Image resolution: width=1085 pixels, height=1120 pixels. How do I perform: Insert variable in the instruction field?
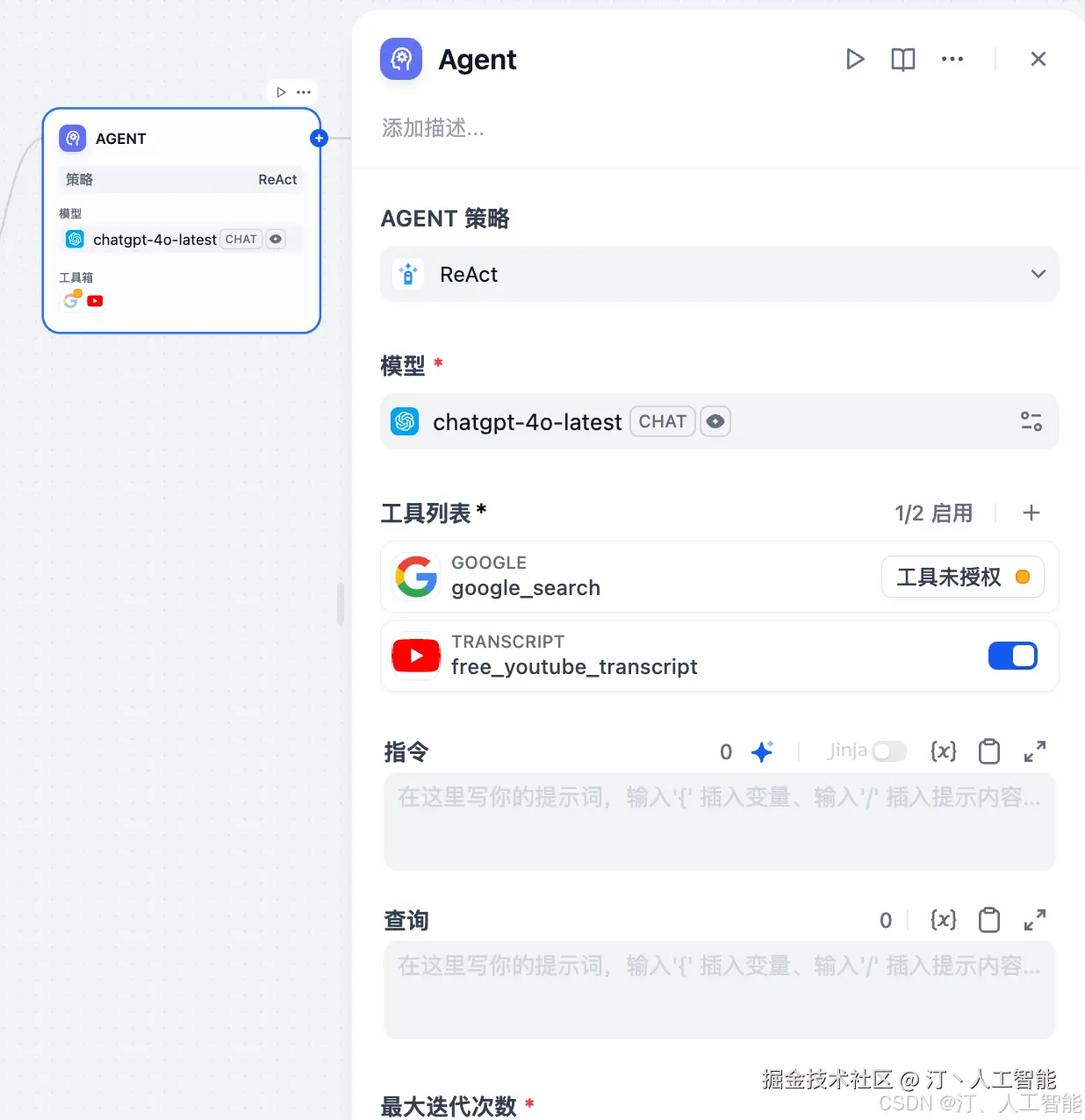pyautogui.click(x=943, y=751)
